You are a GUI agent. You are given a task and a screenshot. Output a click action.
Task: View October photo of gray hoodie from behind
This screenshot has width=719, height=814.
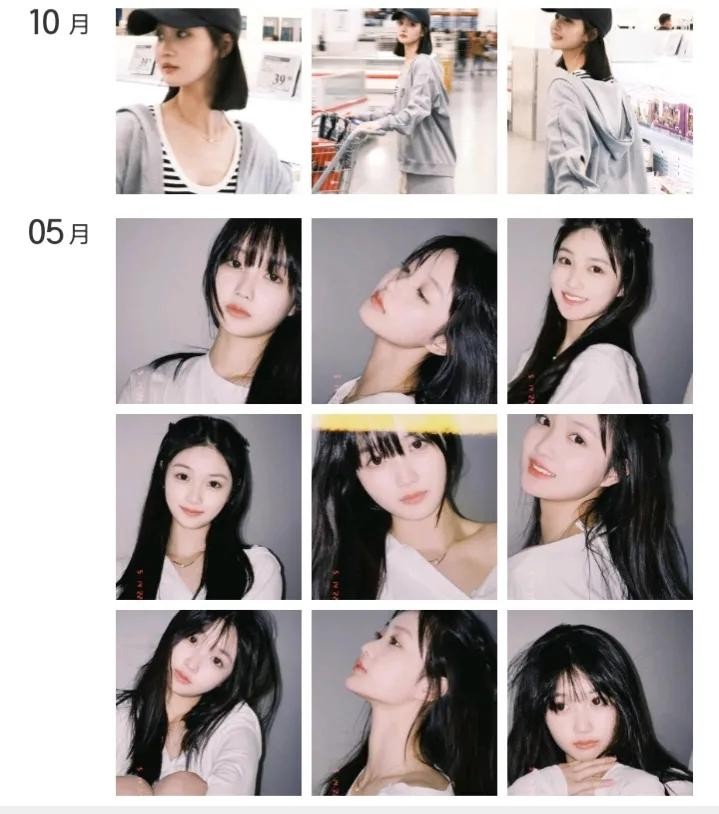point(599,100)
